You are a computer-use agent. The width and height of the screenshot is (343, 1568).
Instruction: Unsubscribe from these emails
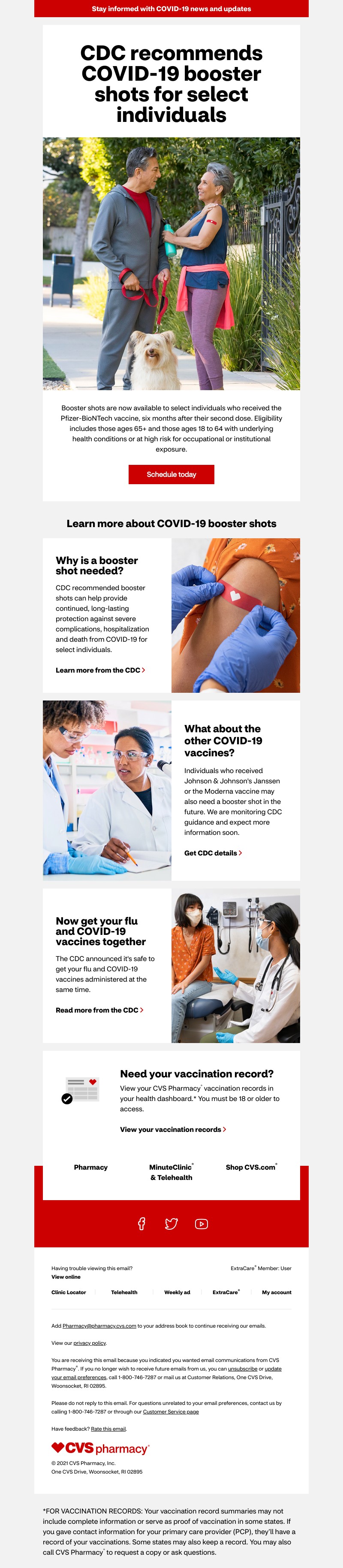[x=242, y=1368]
